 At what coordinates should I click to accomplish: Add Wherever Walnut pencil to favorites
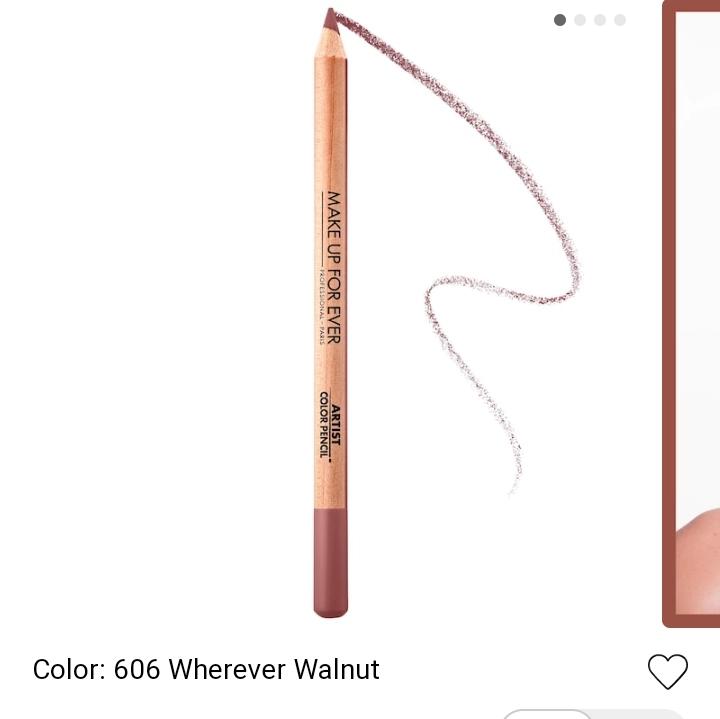[x=667, y=670]
